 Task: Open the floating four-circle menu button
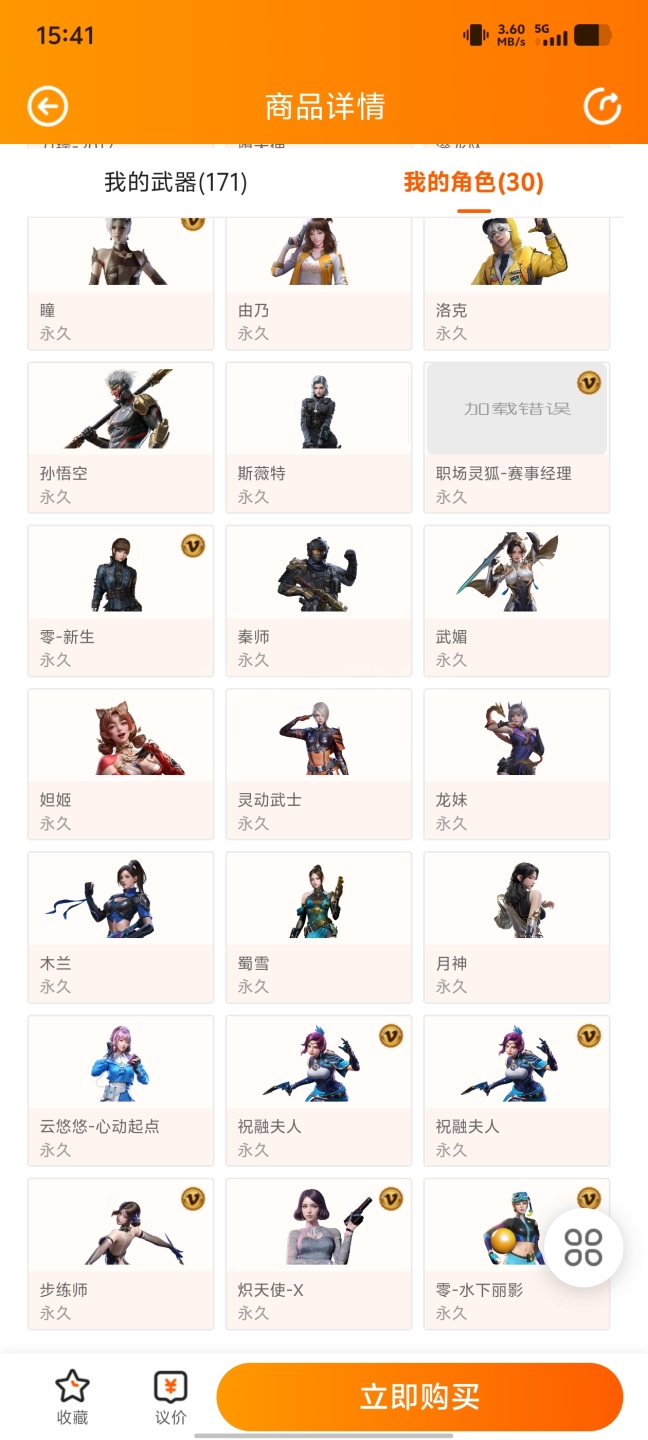pos(584,1247)
